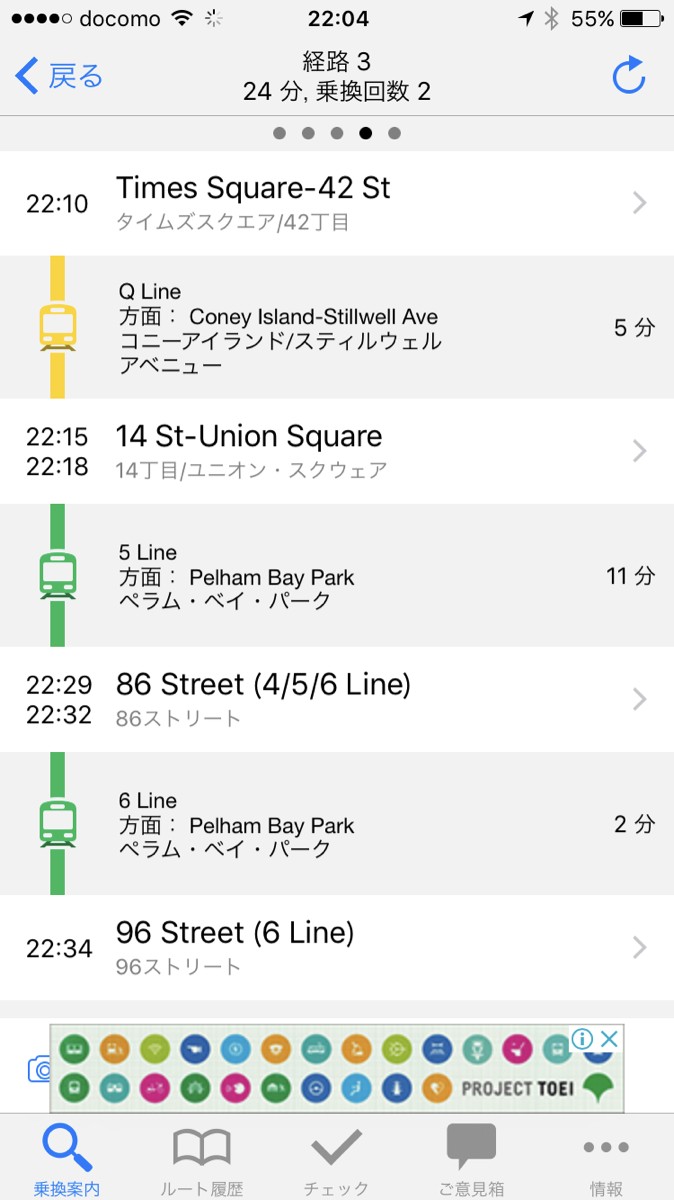Open 86 Street (4/5/6 Line) station details
Screen dimensions: 674x1200
click(337, 699)
